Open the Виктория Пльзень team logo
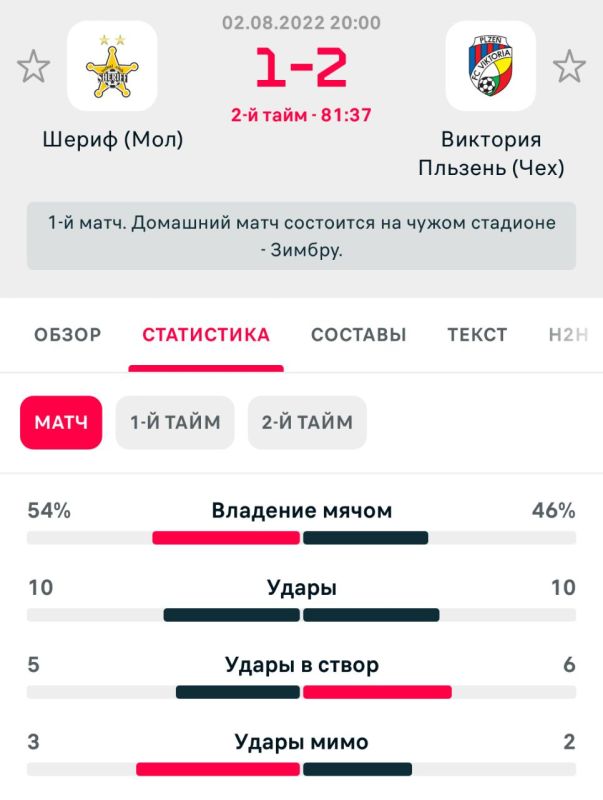Viewport: 603px width, 800px height. [490, 65]
